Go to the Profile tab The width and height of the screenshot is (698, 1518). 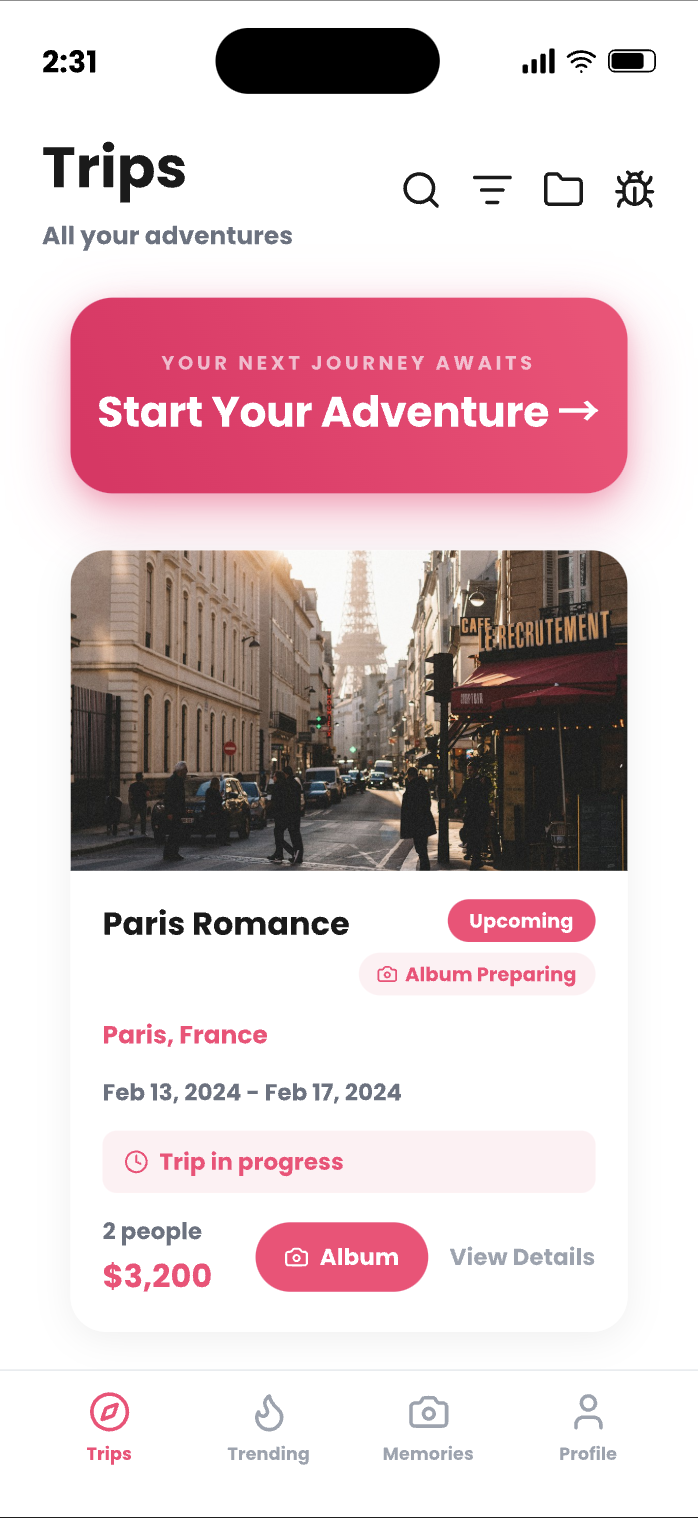(x=588, y=1429)
